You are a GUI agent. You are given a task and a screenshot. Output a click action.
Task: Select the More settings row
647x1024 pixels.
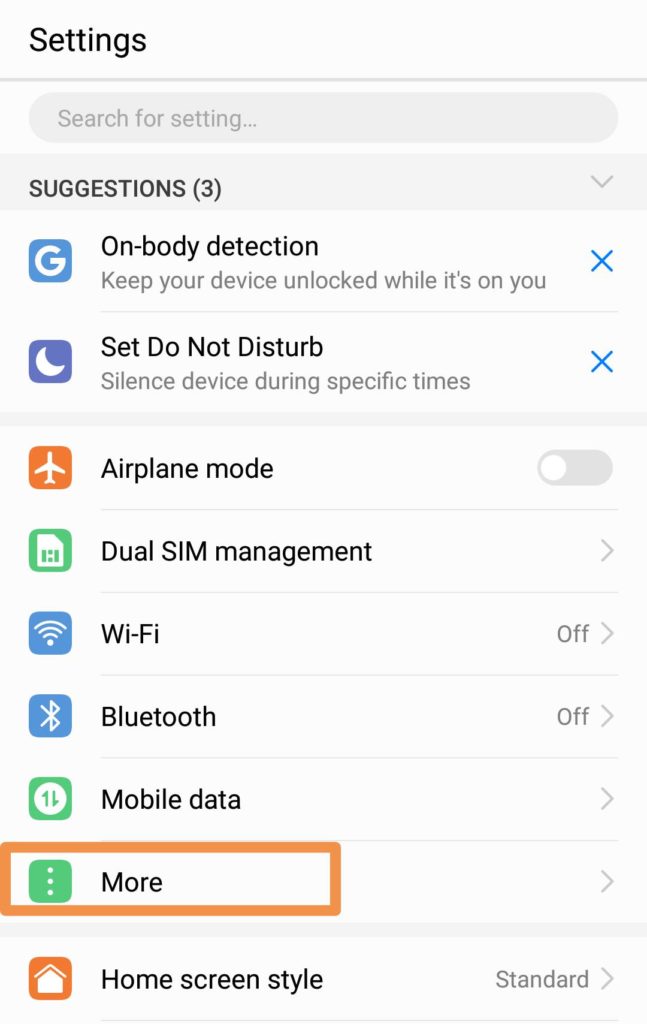point(322,881)
